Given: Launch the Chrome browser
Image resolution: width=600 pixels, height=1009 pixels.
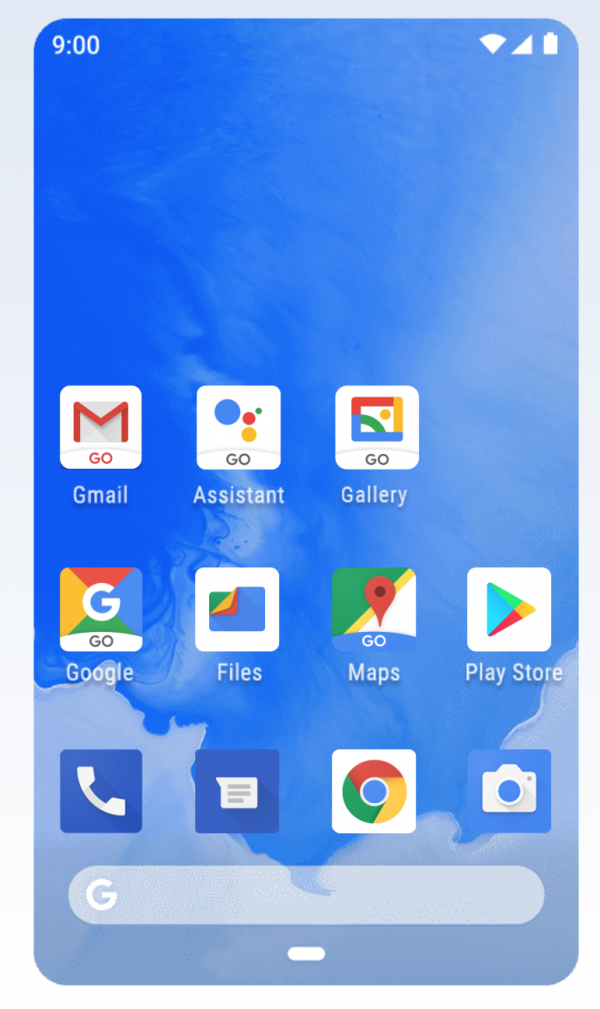Looking at the screenshot, I should coord(374,791).
